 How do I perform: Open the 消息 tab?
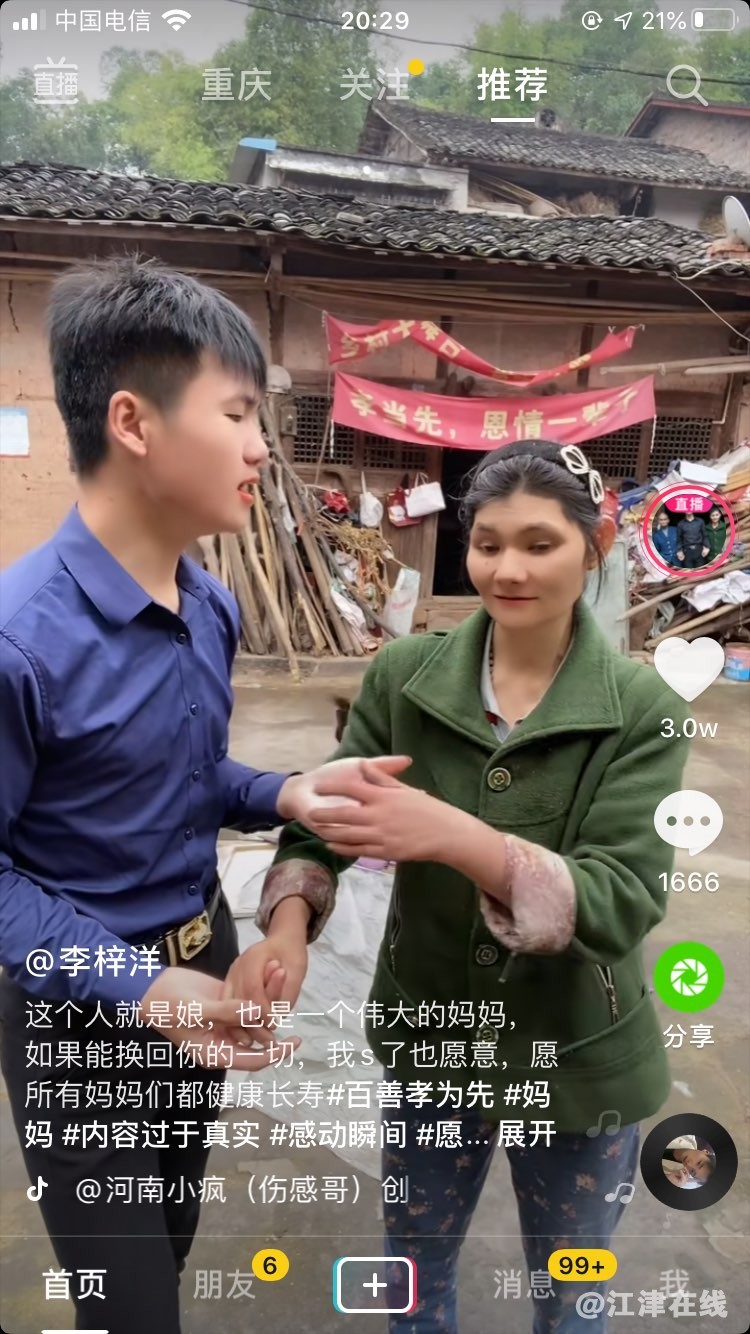click(x=524, y=1285)
